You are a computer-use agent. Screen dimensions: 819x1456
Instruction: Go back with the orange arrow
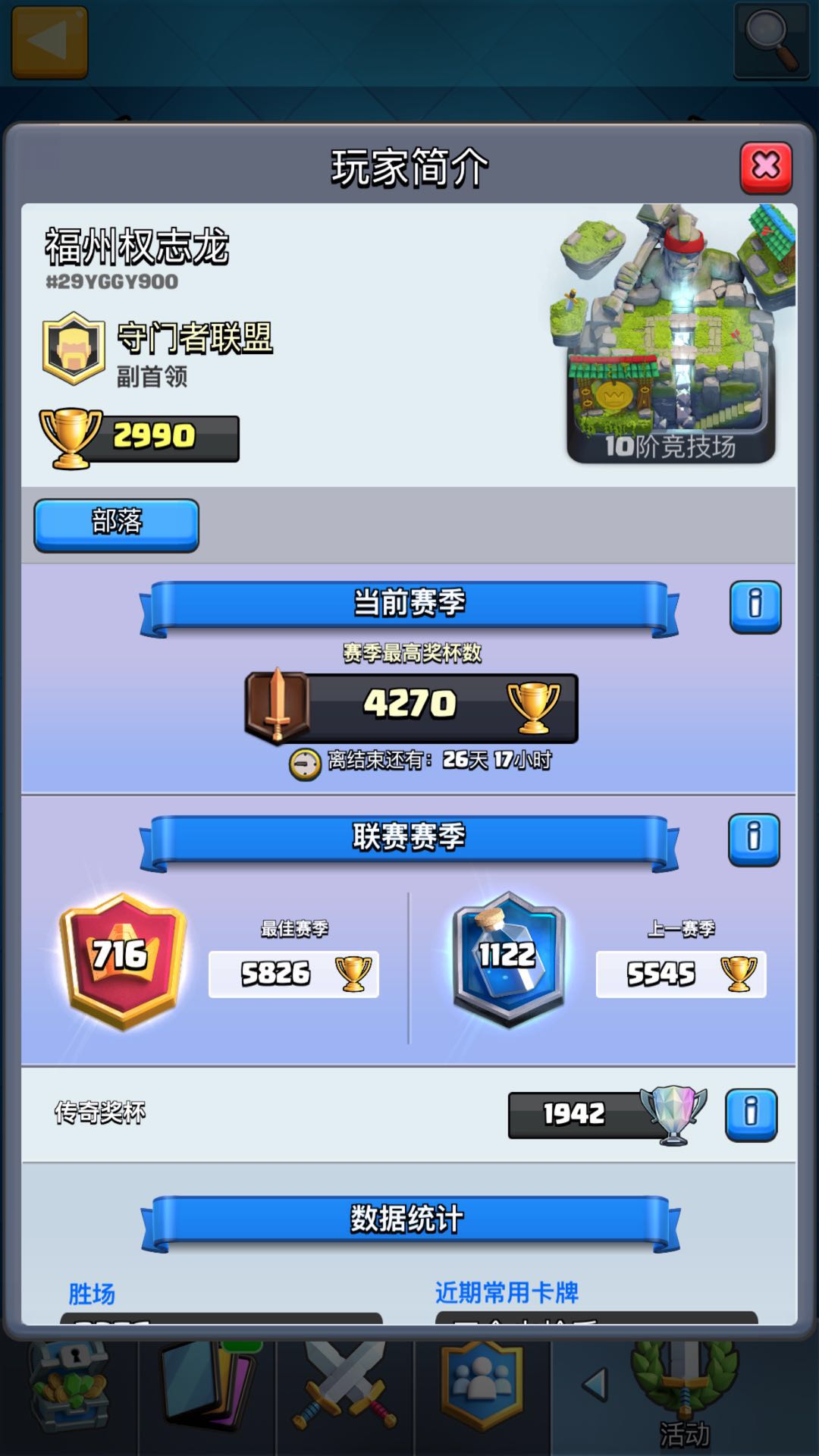click(49, 42)
